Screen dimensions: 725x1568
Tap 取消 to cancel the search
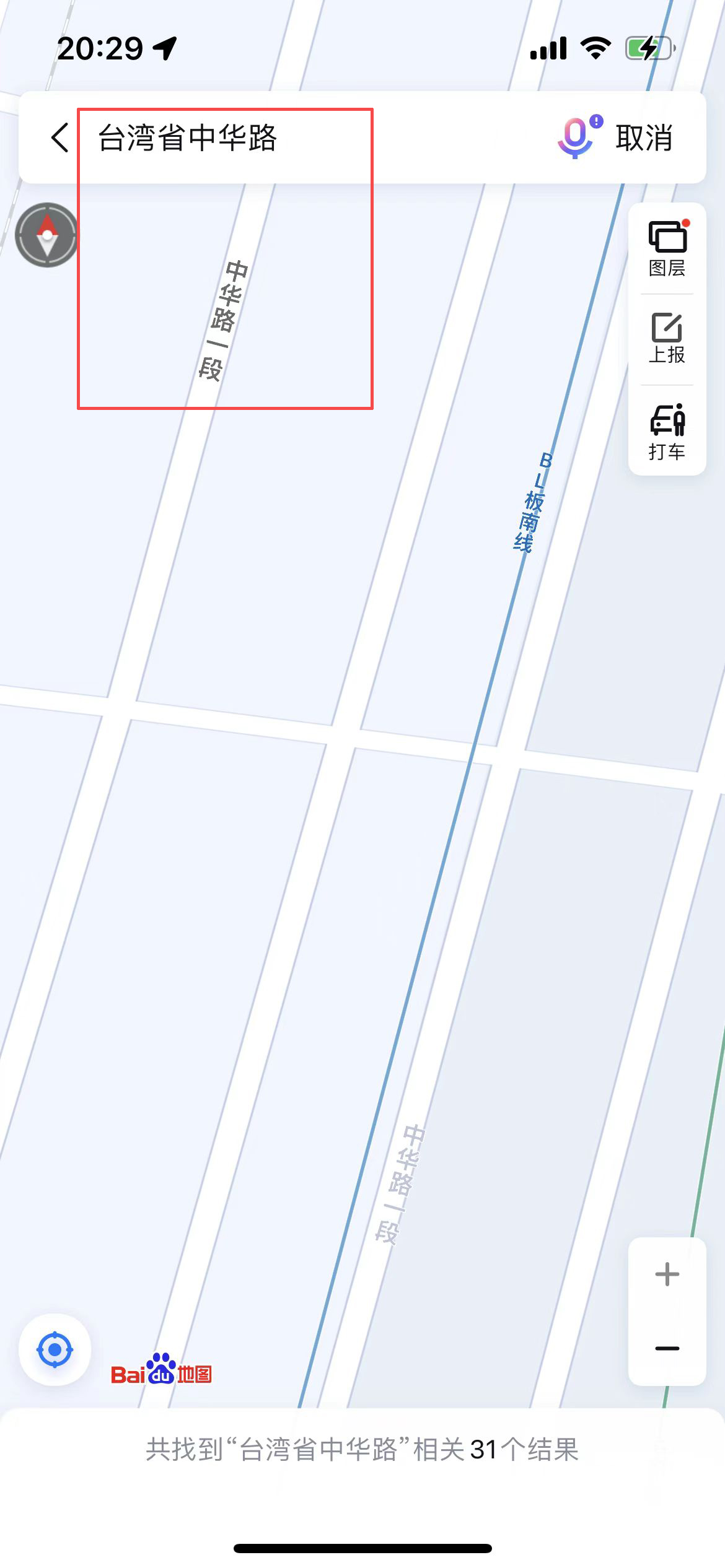644,137
